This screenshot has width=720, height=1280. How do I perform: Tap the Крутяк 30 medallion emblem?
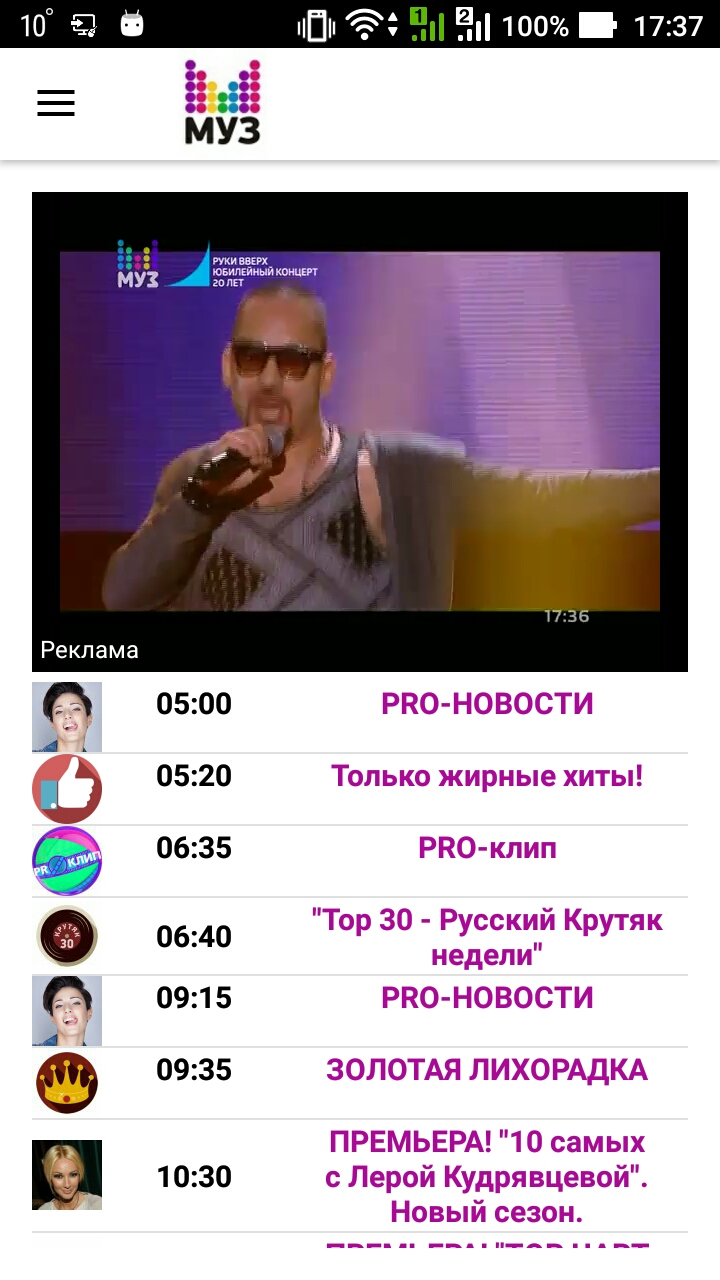pos(66,936)
